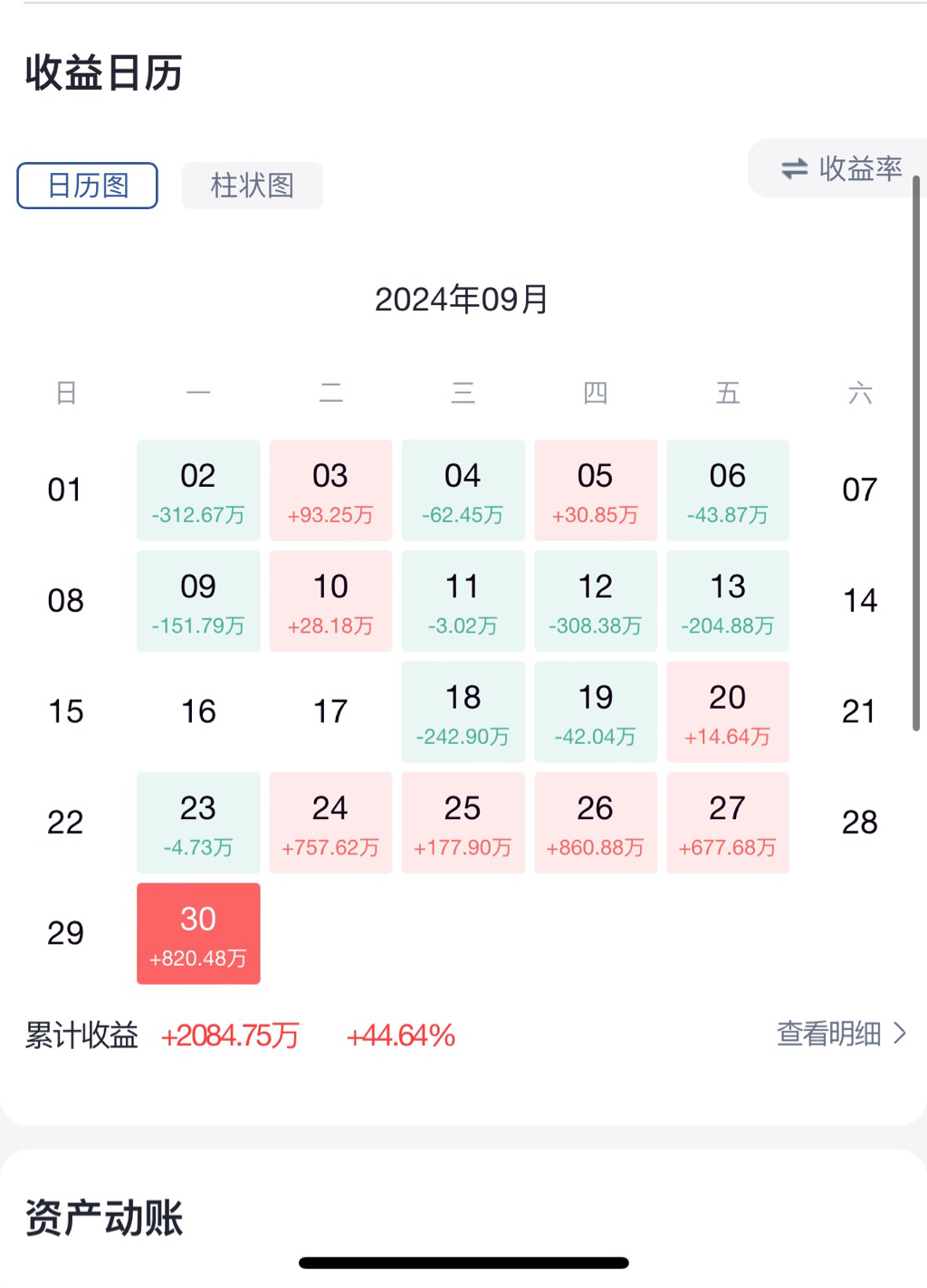Select day 27 with +677.68万
The width and height of the screenshot is (927, 1288).
(727, 823)
